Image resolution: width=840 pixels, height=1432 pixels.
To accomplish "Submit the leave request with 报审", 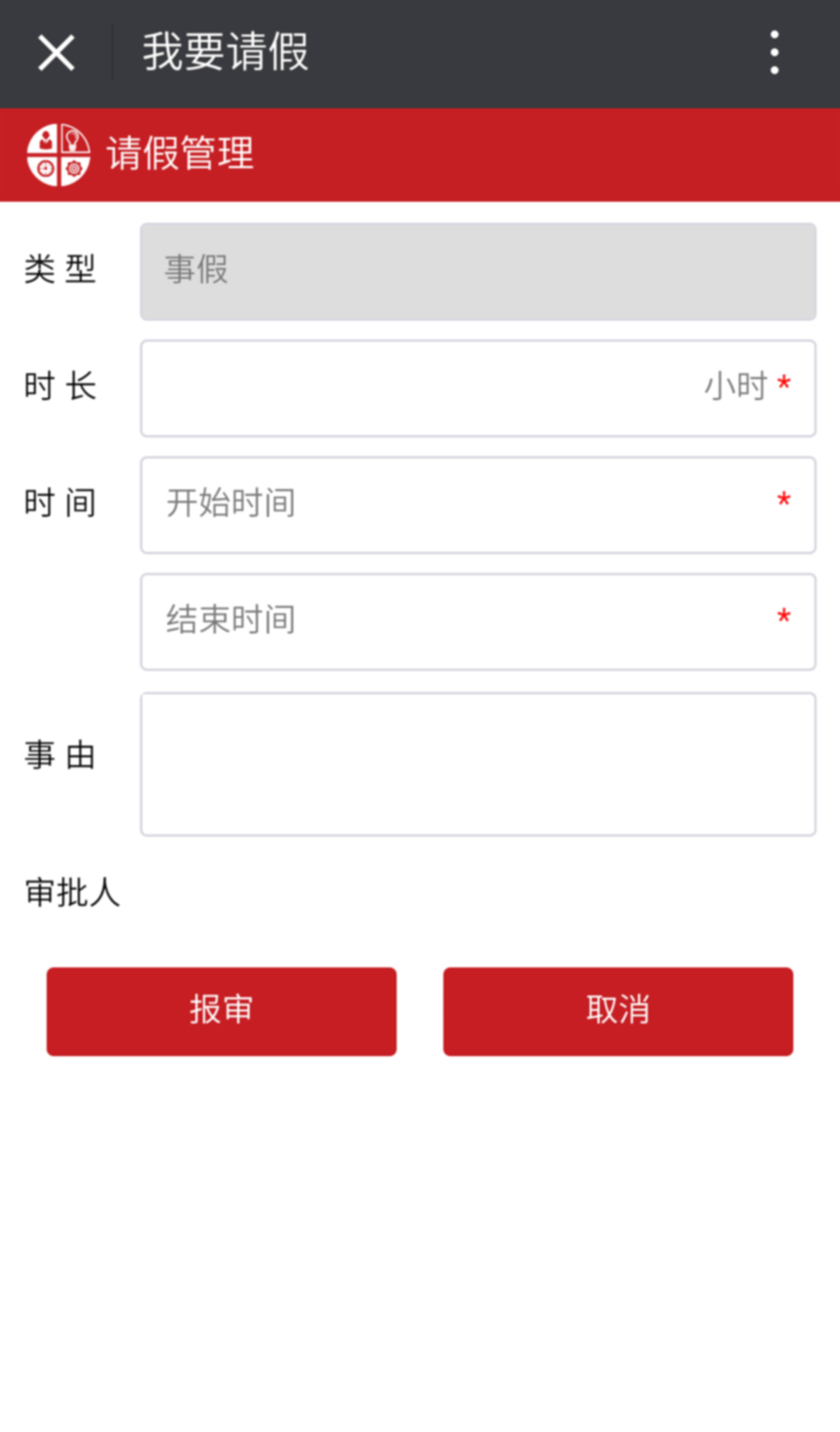I will click(x=221, y=1011).
